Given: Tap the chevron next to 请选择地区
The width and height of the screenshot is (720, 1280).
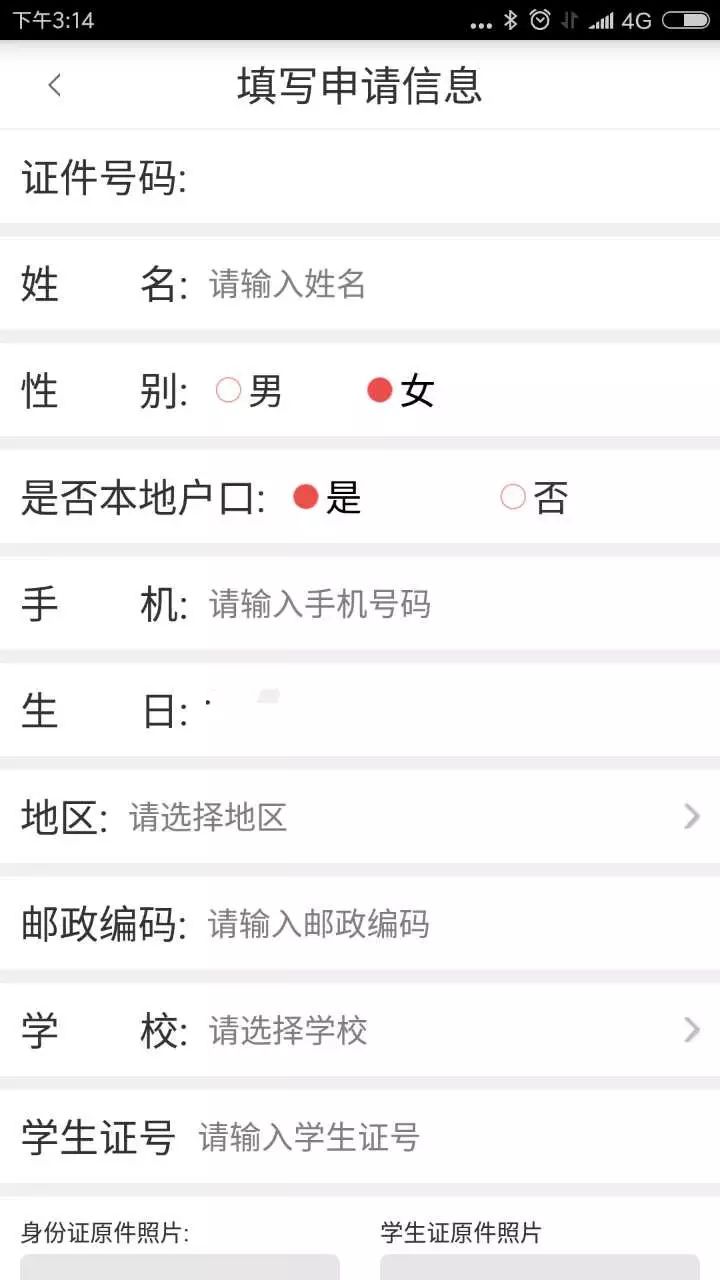Looking at the screenshot, I should pos(691,817).
